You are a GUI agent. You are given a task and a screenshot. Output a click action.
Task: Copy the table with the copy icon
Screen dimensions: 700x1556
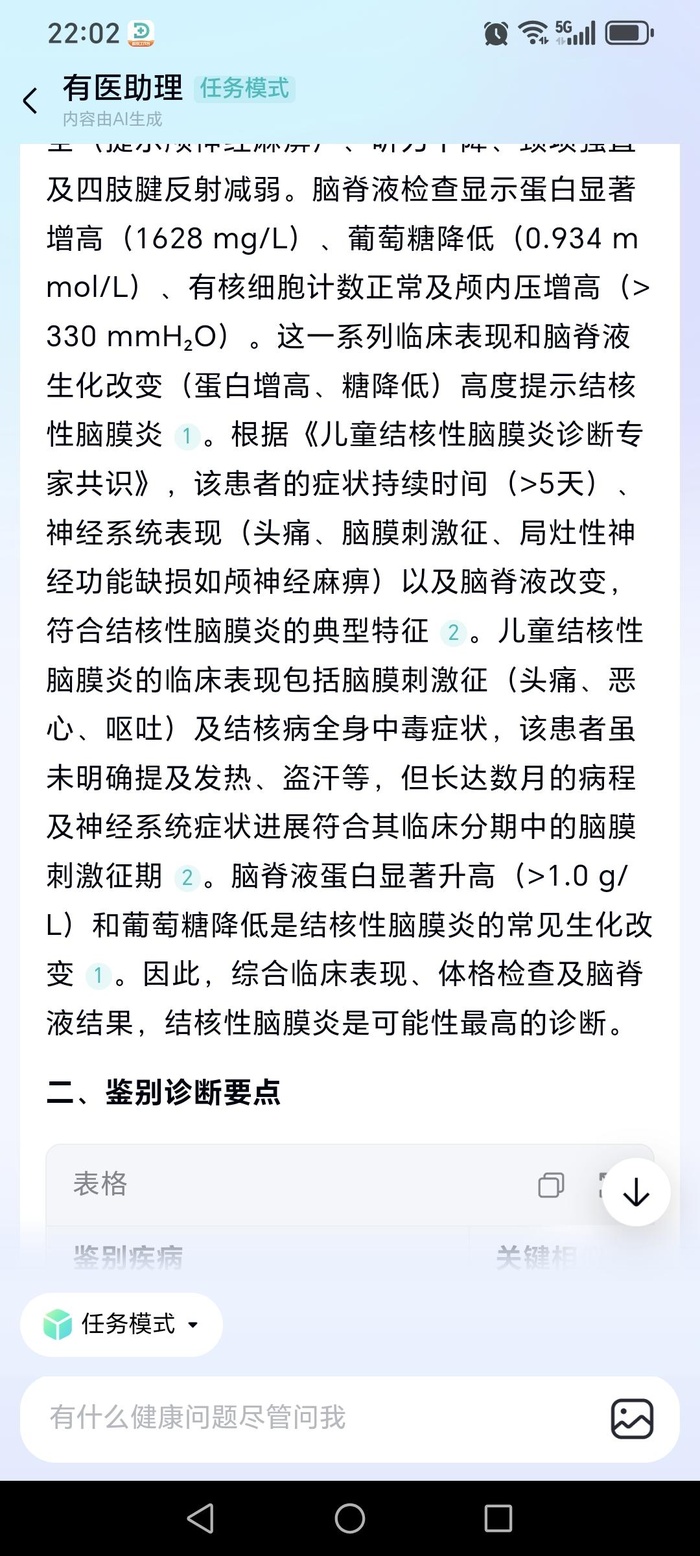(x=551, y=1185)
